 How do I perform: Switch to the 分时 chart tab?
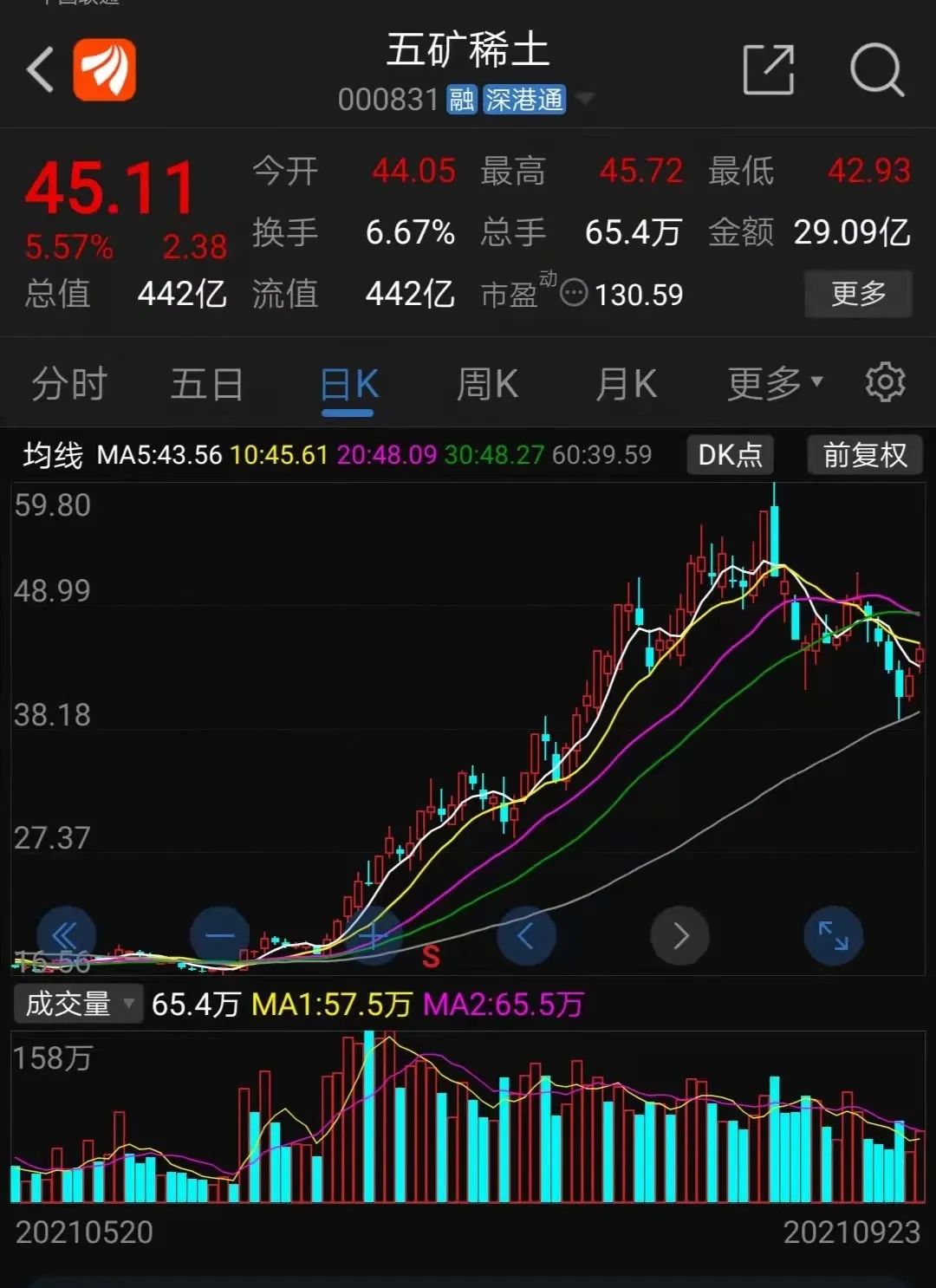click(x=69, y=384)
